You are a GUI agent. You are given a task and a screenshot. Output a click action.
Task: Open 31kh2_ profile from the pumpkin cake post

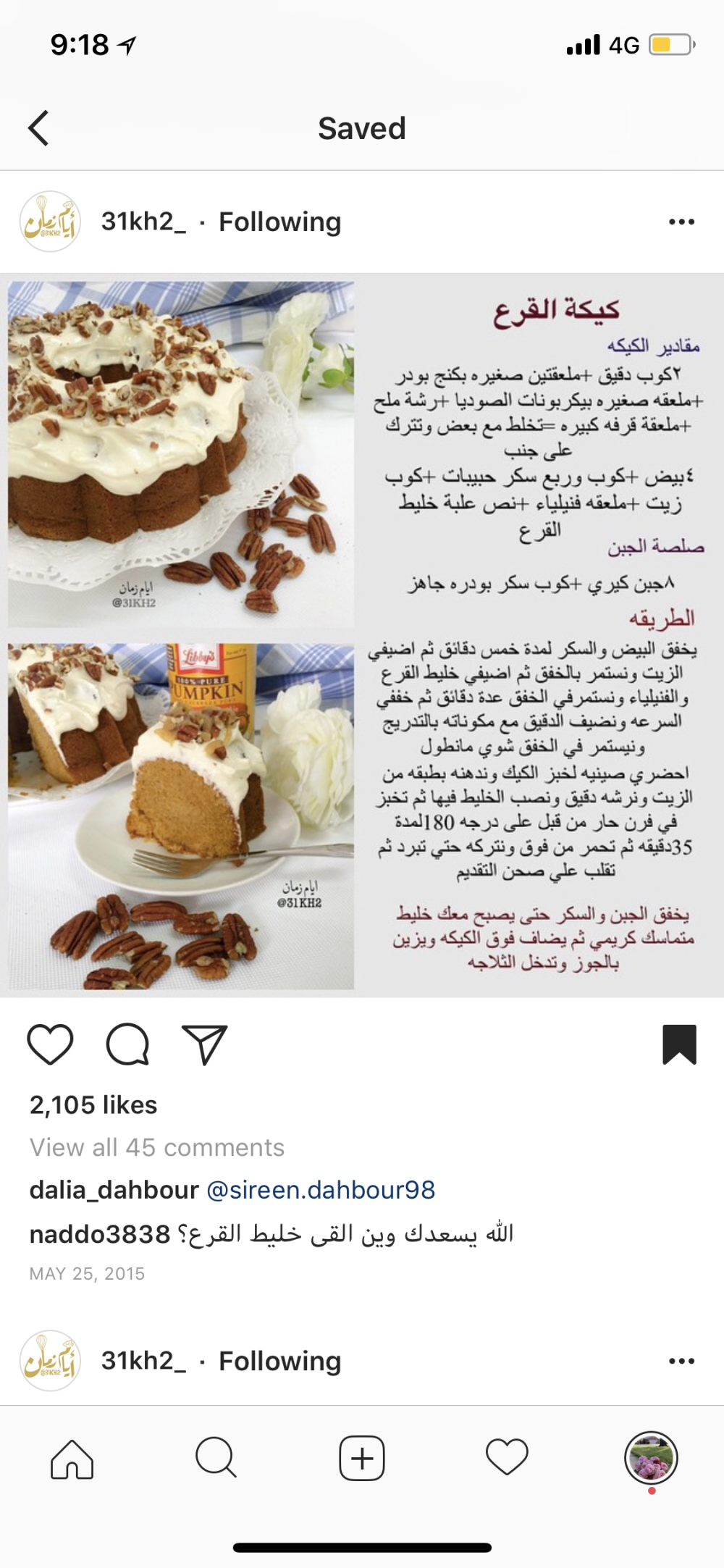pyautogui.click(x=143, y=222)
